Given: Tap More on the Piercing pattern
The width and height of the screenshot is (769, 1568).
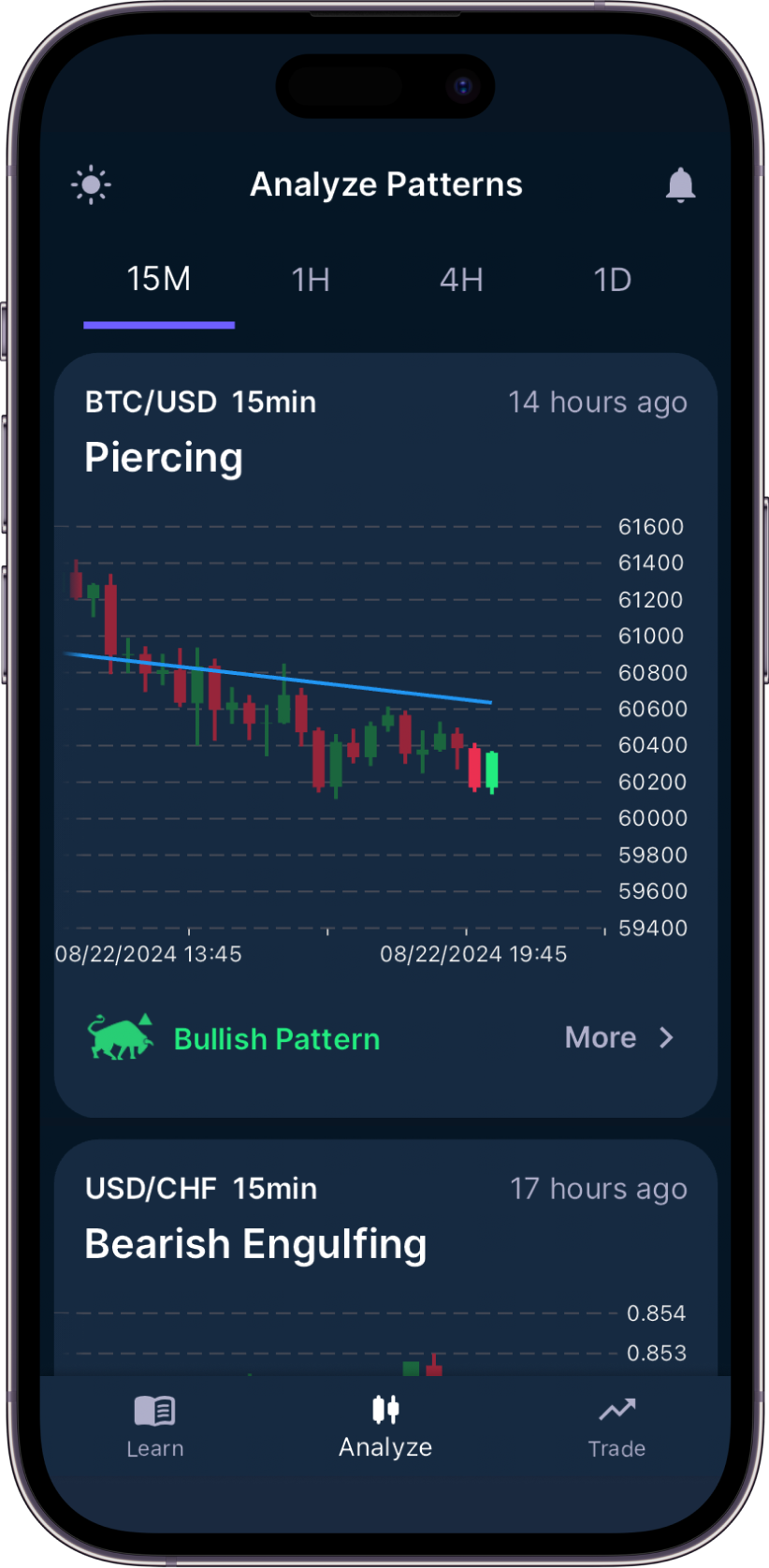Looking at the screenshot, I should coord(619,1038).
